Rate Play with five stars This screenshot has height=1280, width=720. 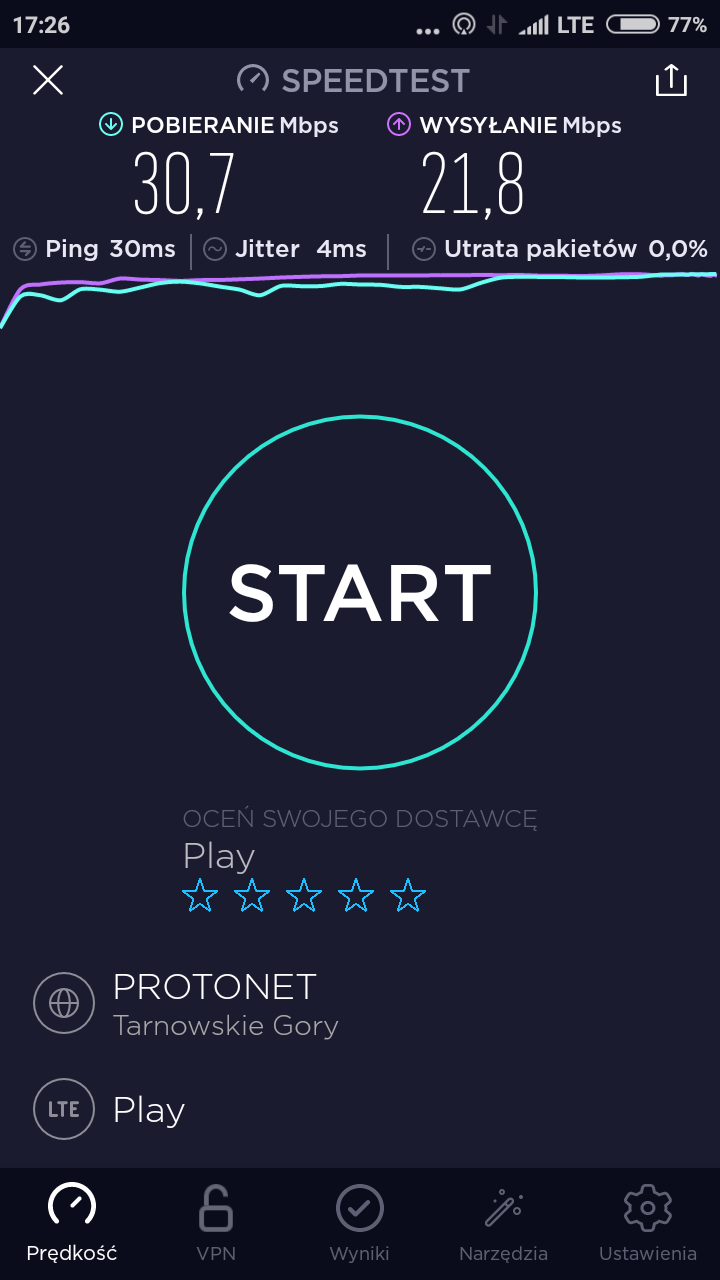click(x=407, y=896)
